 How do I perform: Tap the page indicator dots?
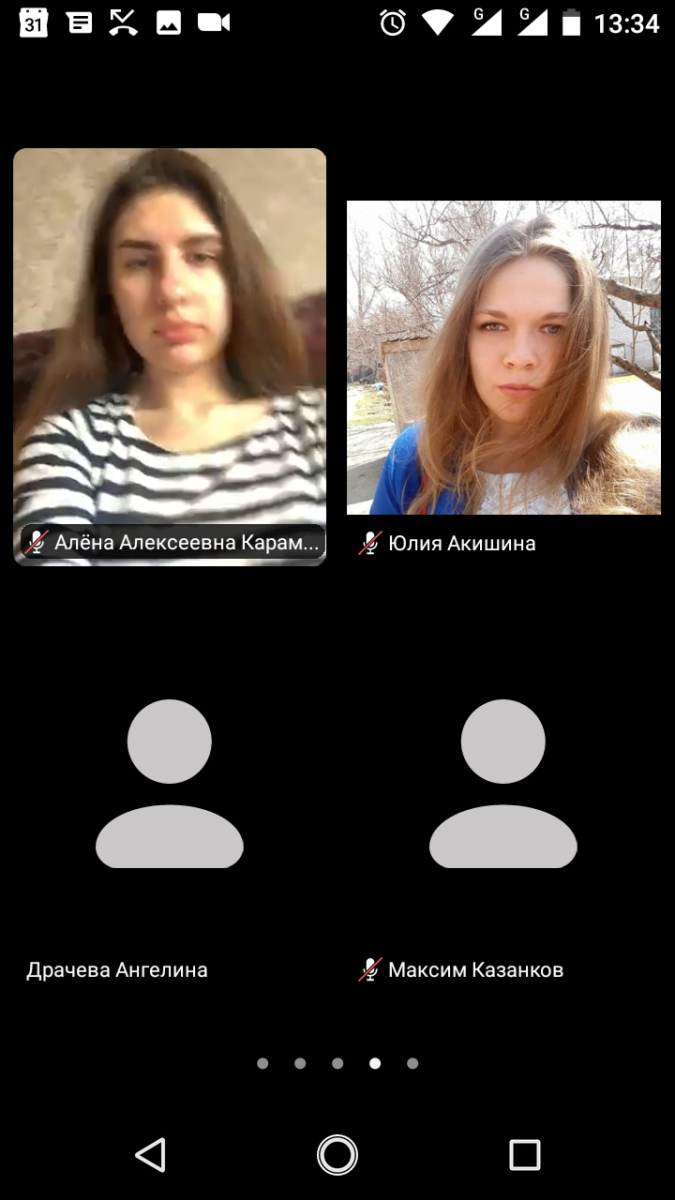[x=337, y=1063]
